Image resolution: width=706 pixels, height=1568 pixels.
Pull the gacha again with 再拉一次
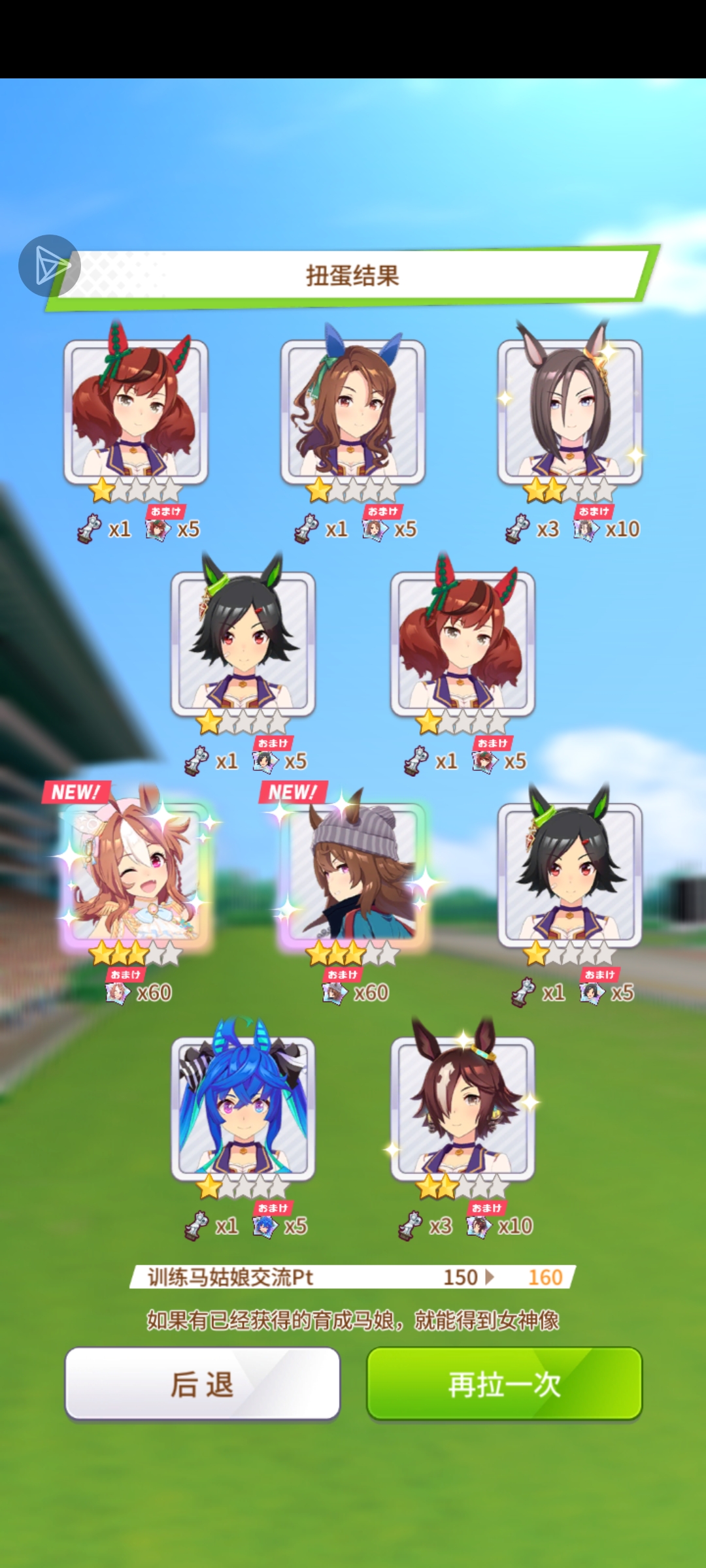tap(504, 1383)
